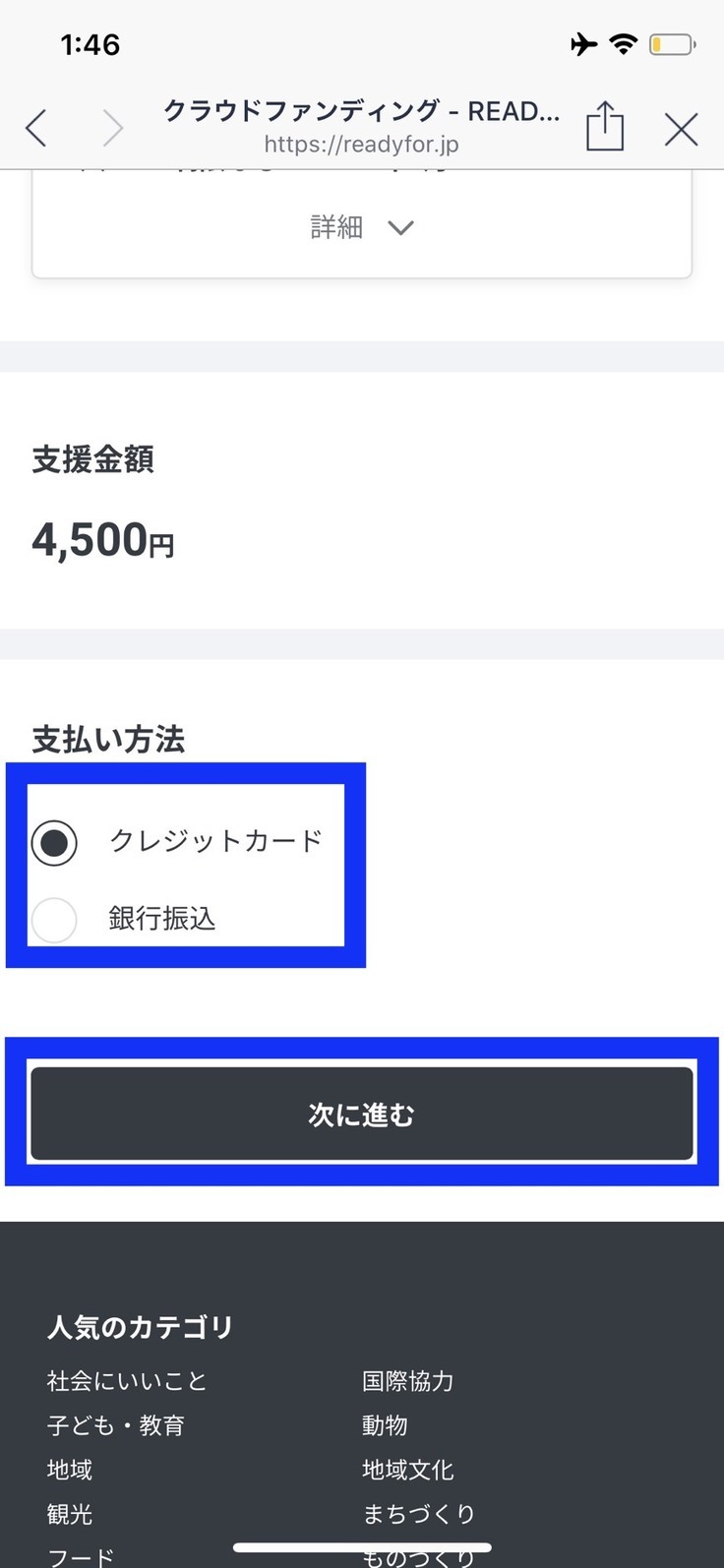This screenshot has width=724, height=1568.
Task: Close the browser with the X
Action: click(681, 129)
